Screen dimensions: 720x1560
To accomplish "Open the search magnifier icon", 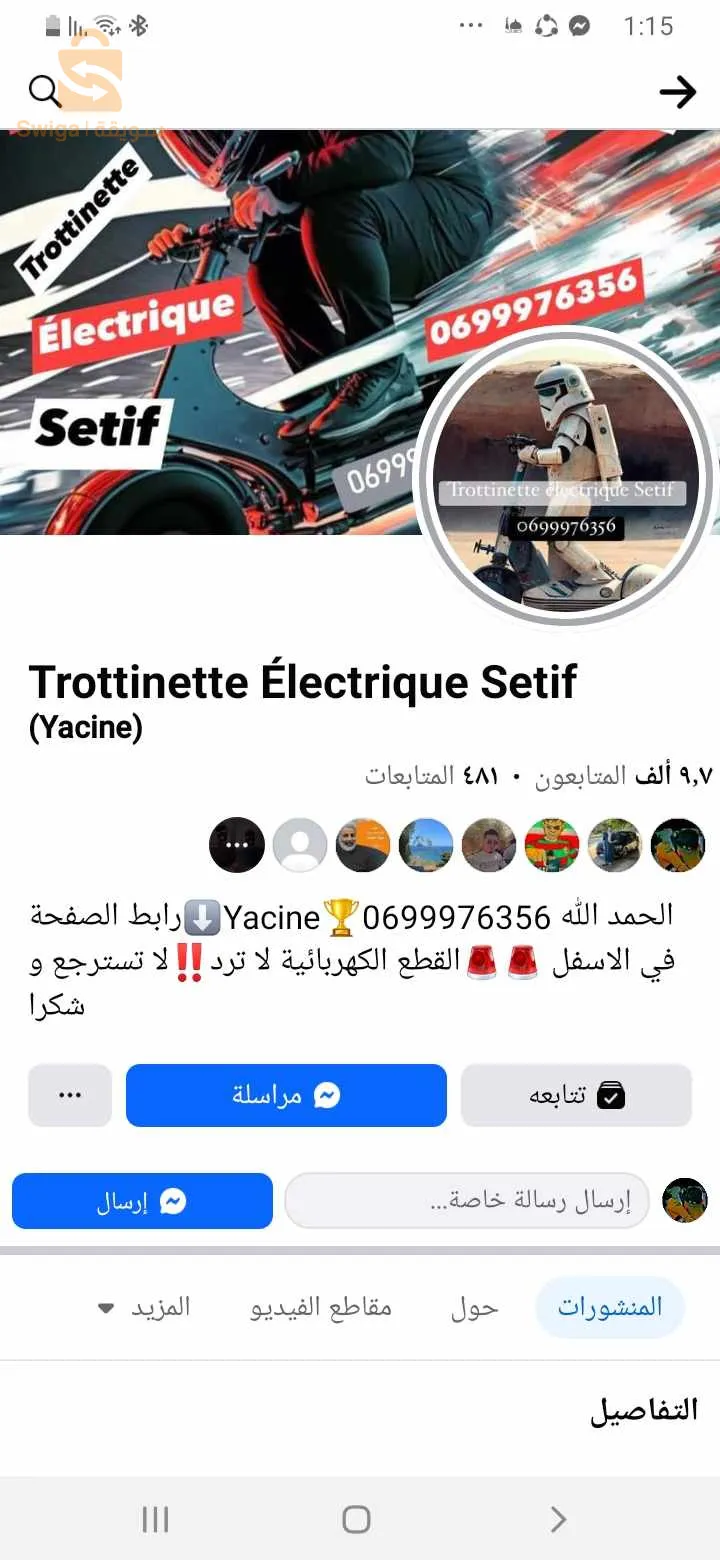I will 44,91.
